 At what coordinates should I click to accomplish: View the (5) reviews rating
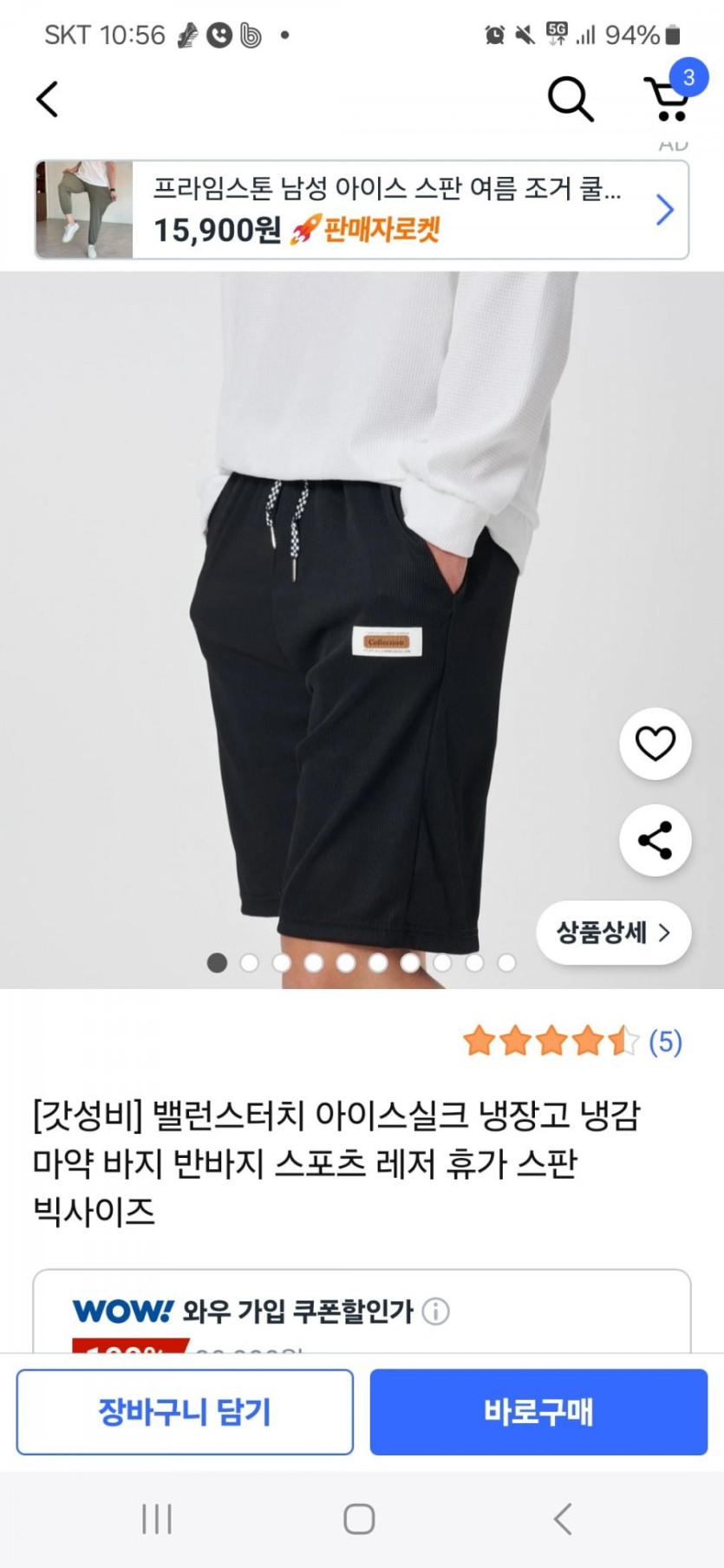tap(572, 1041)
